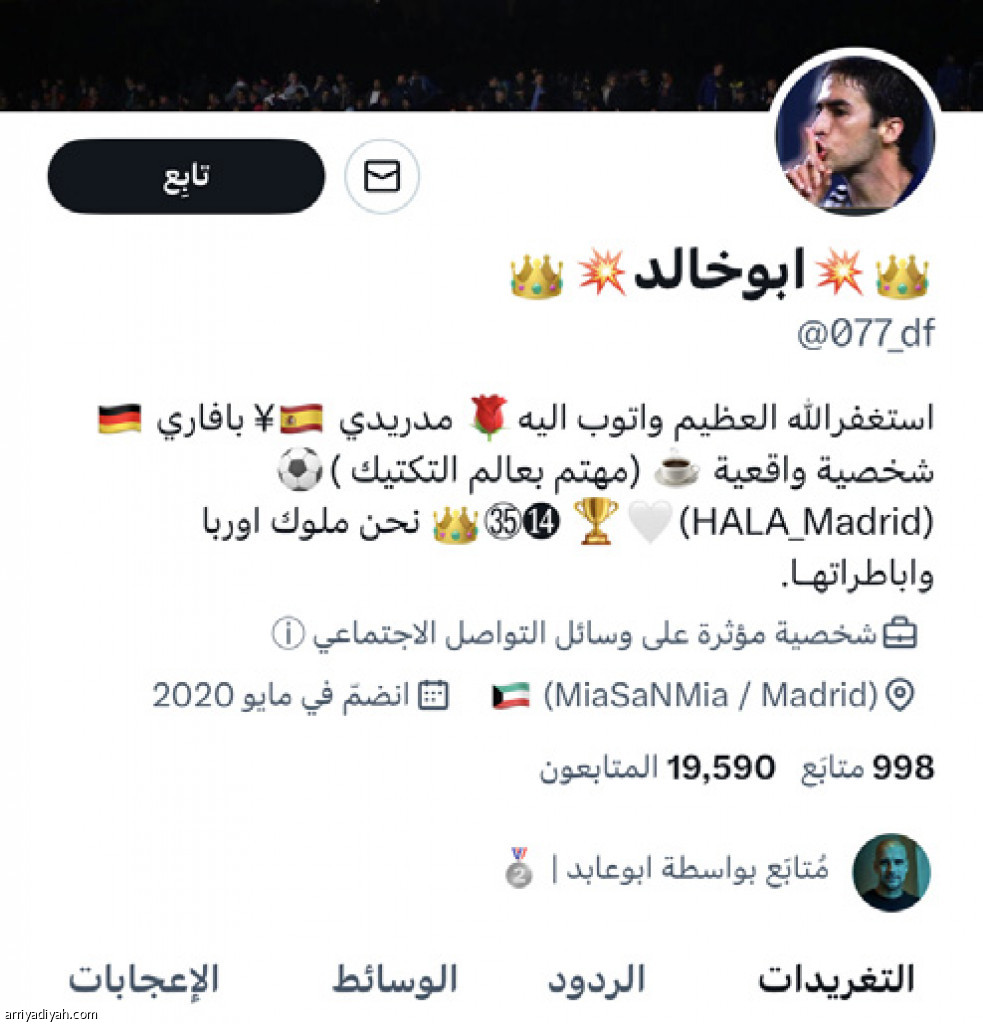
Task: Switch to the الوسائط tab
Action: (x=395, y=979)
